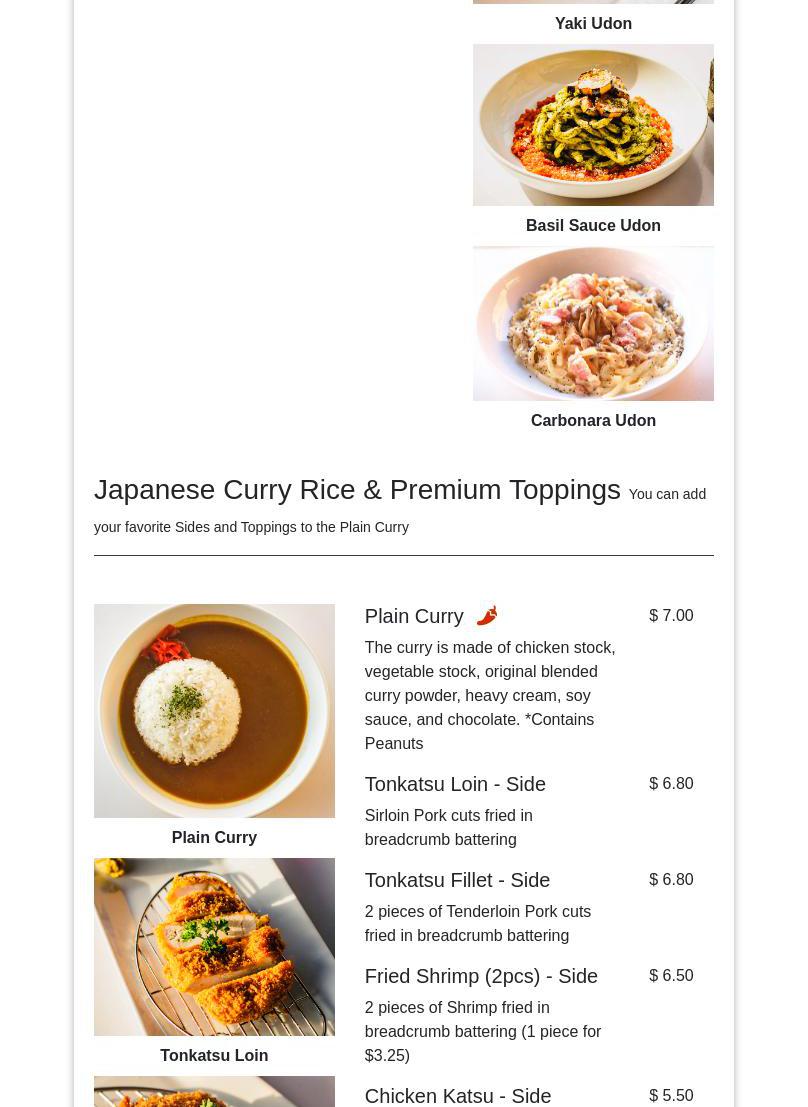Screen dimensions: 808x1107
Task: Tap the Chicken Katsu - Side item
Action: [x=458, y=1095]
